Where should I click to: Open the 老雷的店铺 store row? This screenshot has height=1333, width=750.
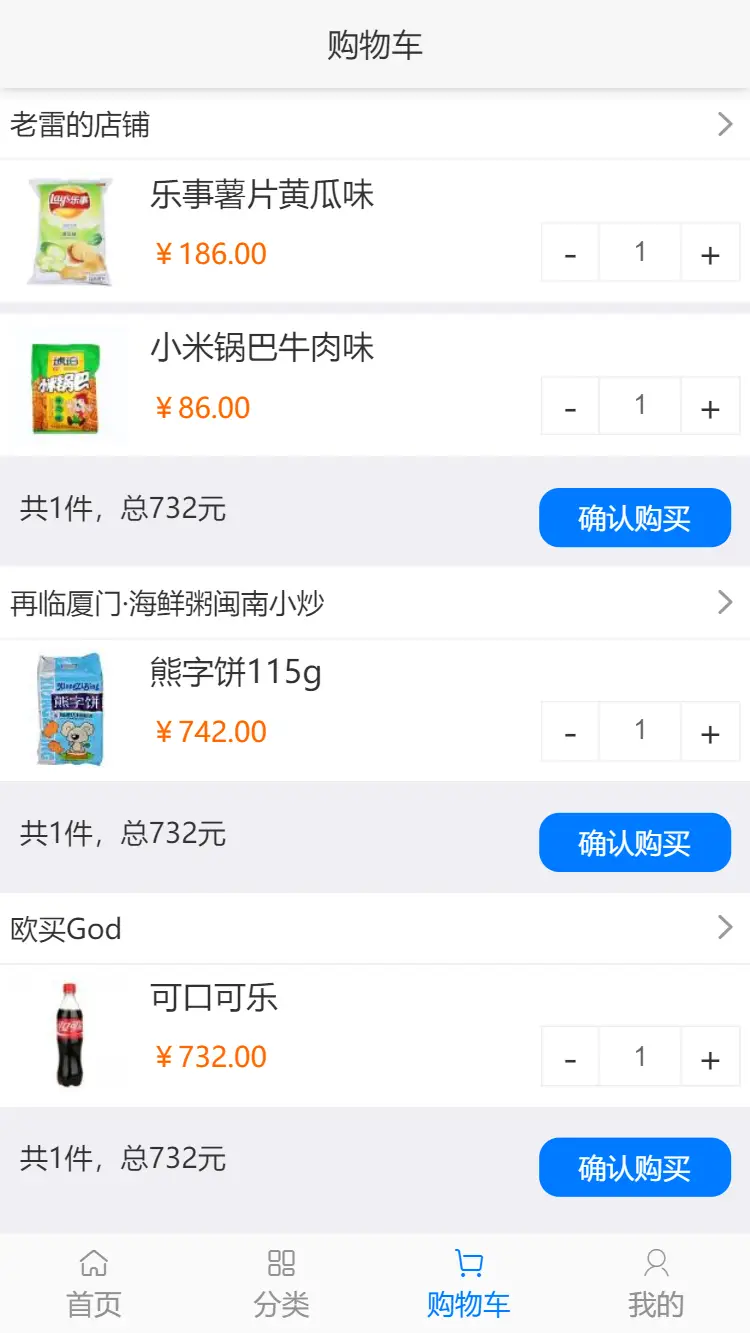pos(375,125)
